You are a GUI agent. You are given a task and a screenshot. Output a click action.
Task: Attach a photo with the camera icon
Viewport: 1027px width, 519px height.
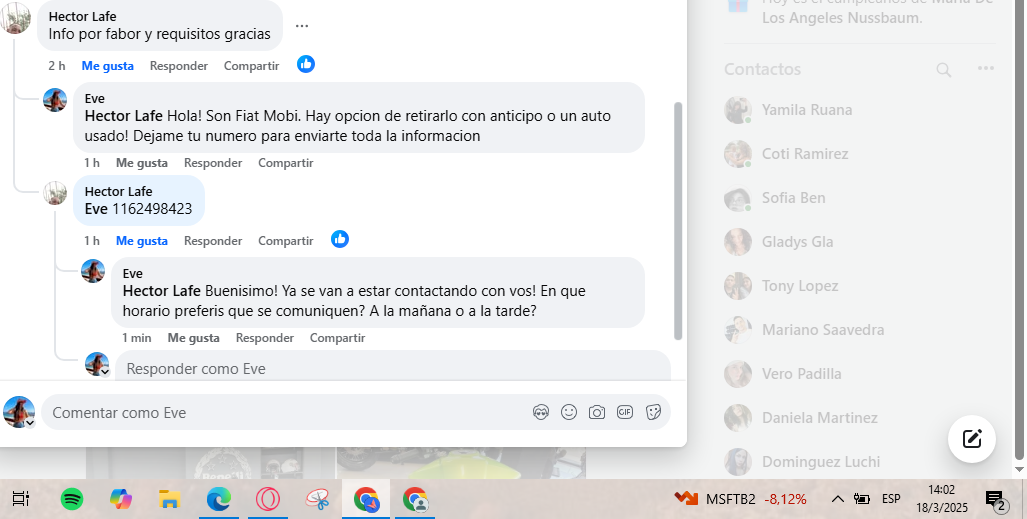597,412
